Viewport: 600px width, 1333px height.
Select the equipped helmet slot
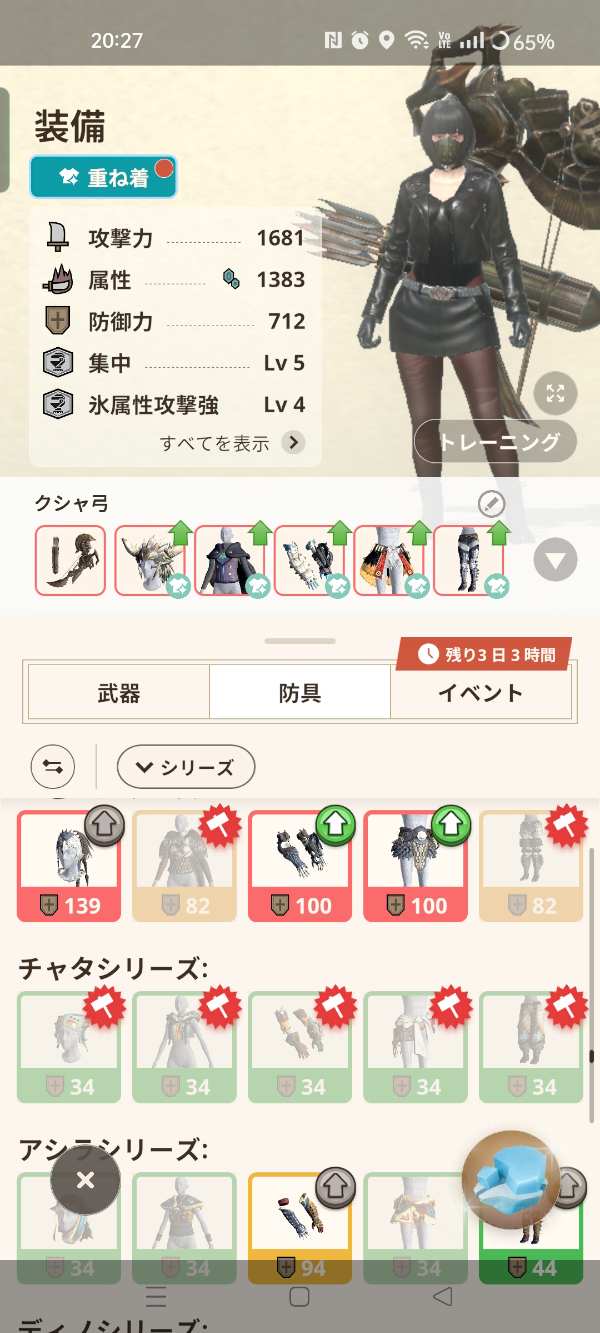point(149,560)
